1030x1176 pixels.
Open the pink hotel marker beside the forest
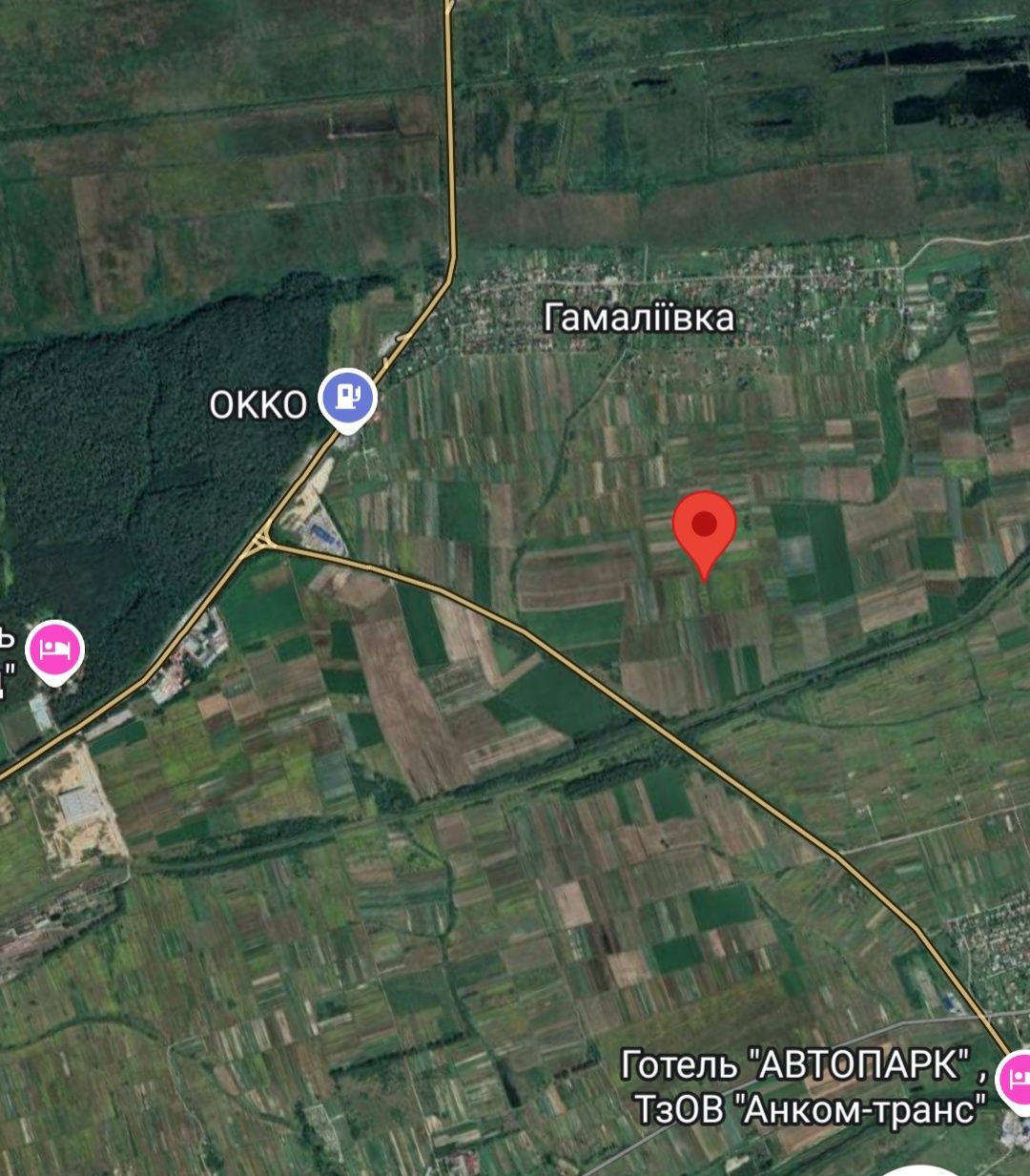[54, 650]
